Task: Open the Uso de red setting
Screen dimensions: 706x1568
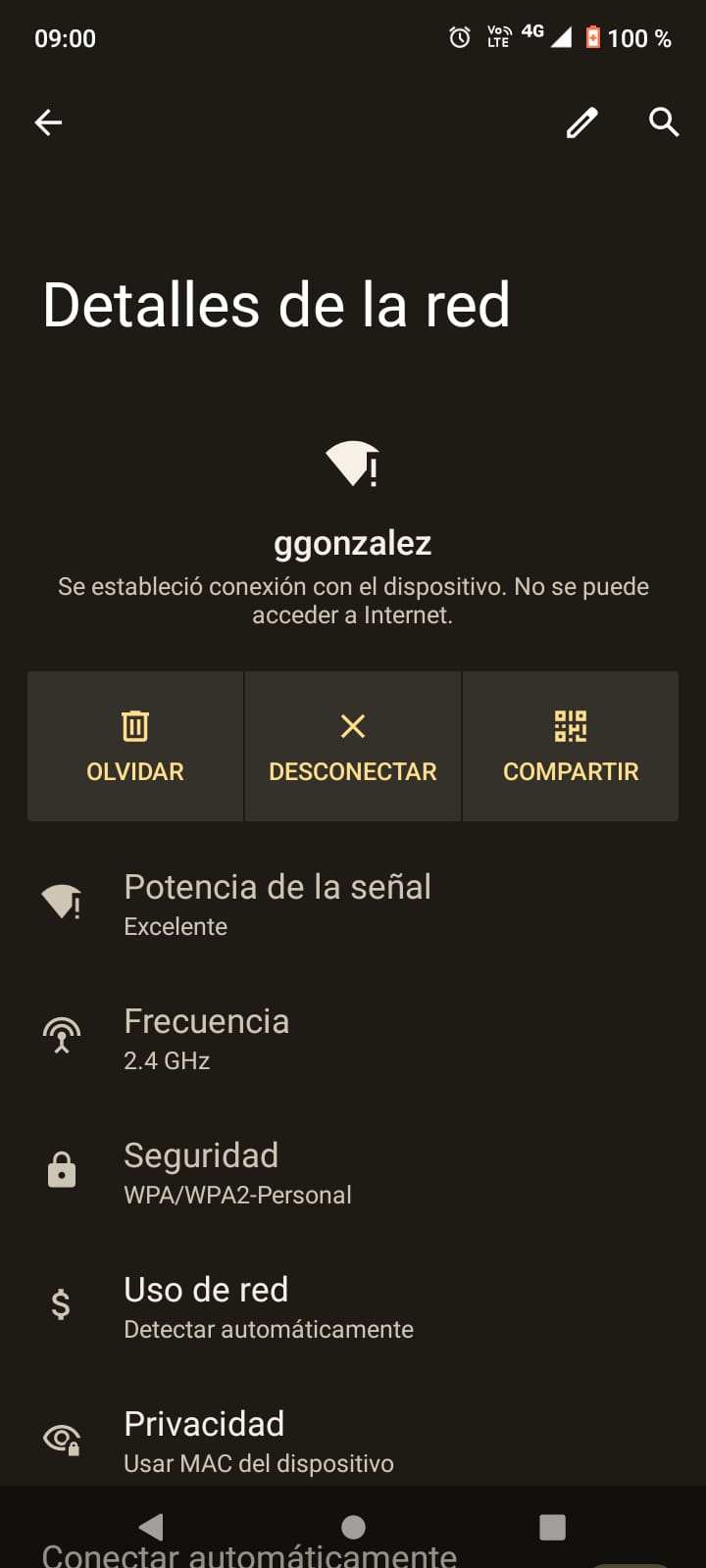Action: click(x=269, y=1306)
